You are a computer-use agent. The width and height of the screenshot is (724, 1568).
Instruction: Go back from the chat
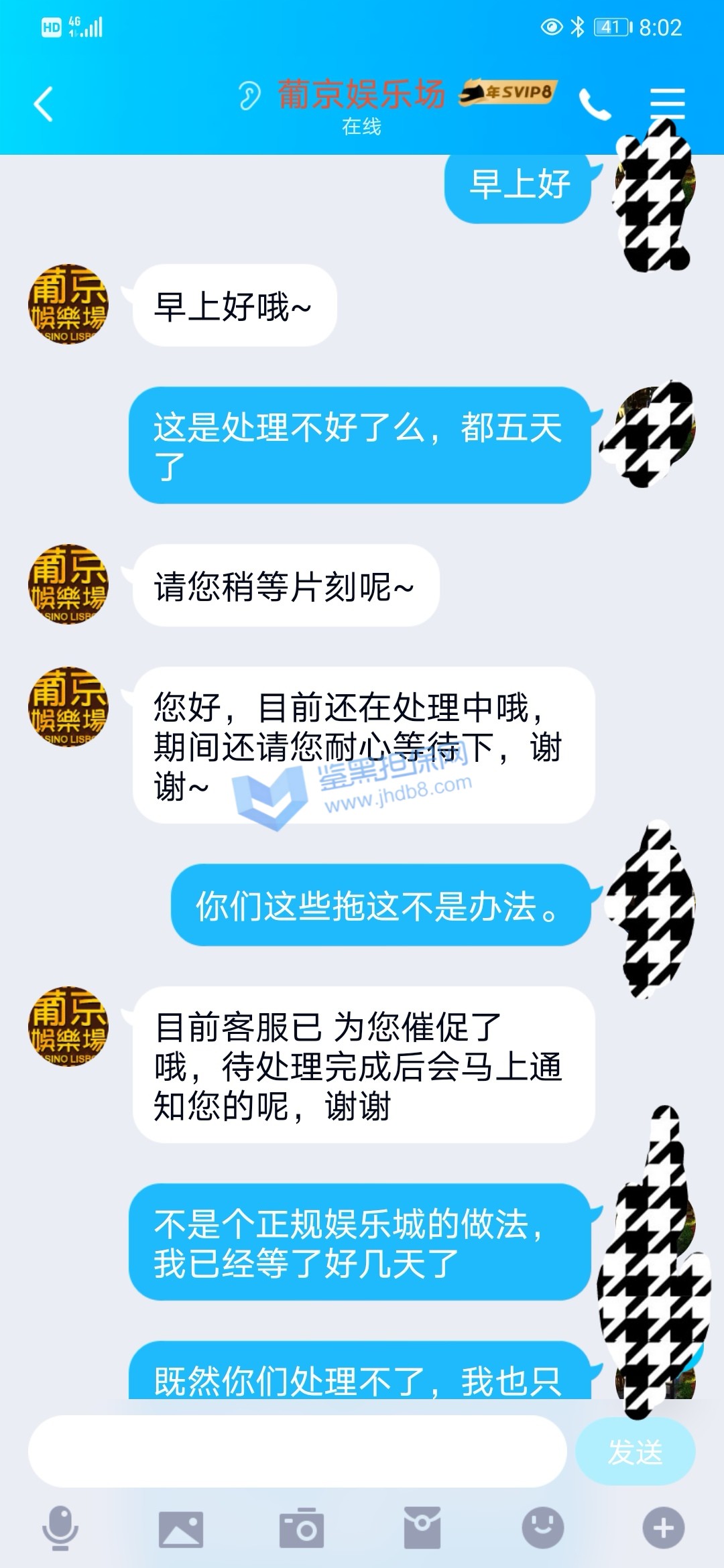click(44, 105)
